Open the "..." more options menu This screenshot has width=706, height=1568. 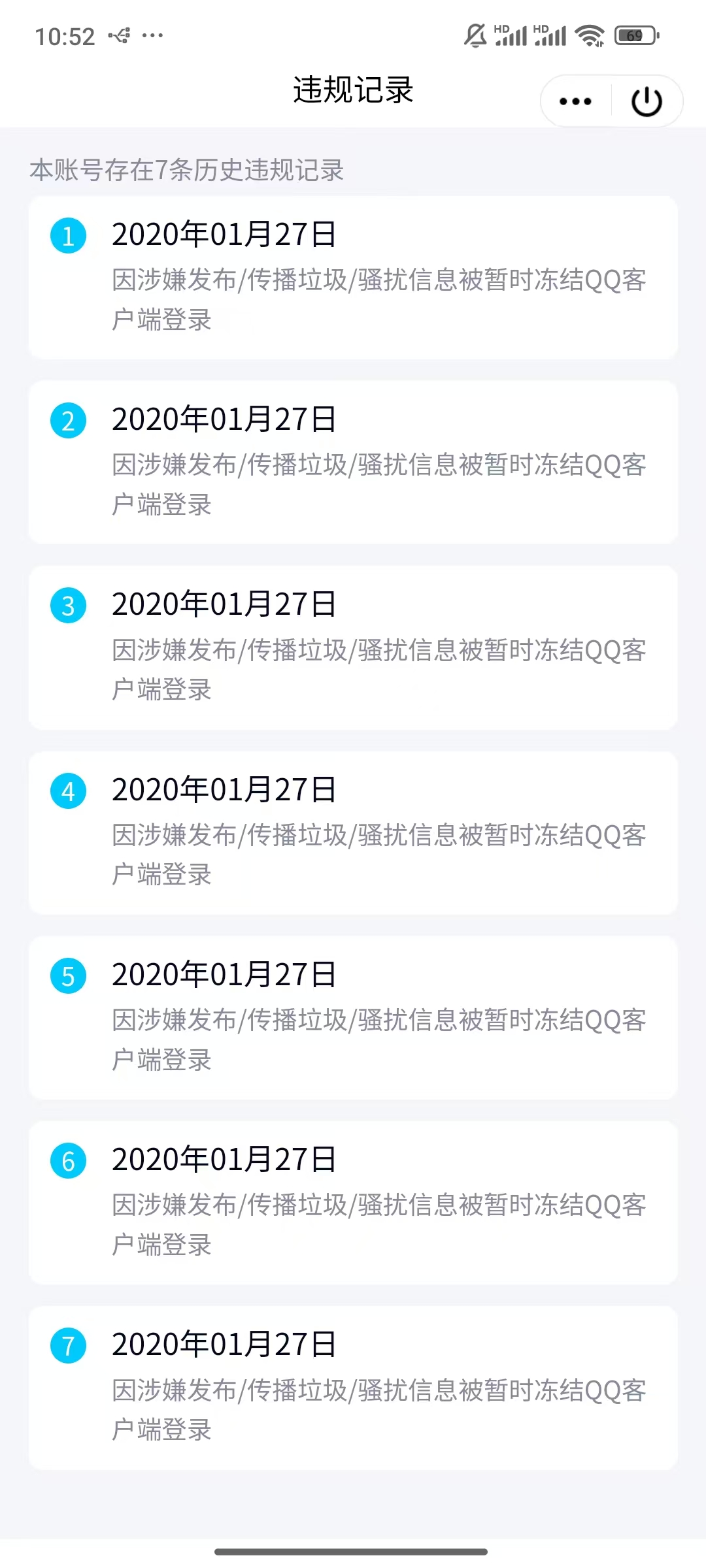pos(574,101)
